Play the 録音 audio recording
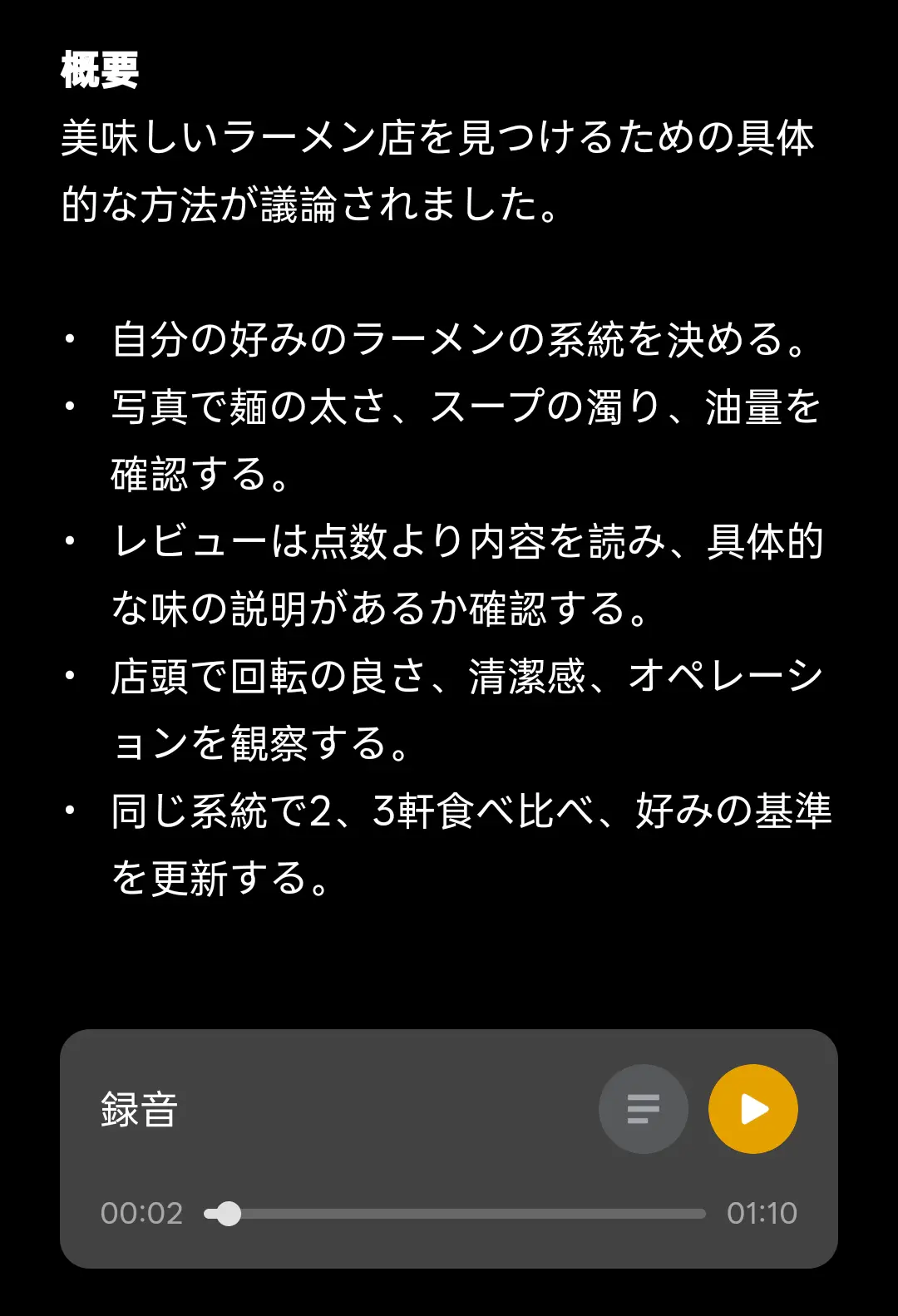The image size is (898, 1316). click(x=752, y=1107)
